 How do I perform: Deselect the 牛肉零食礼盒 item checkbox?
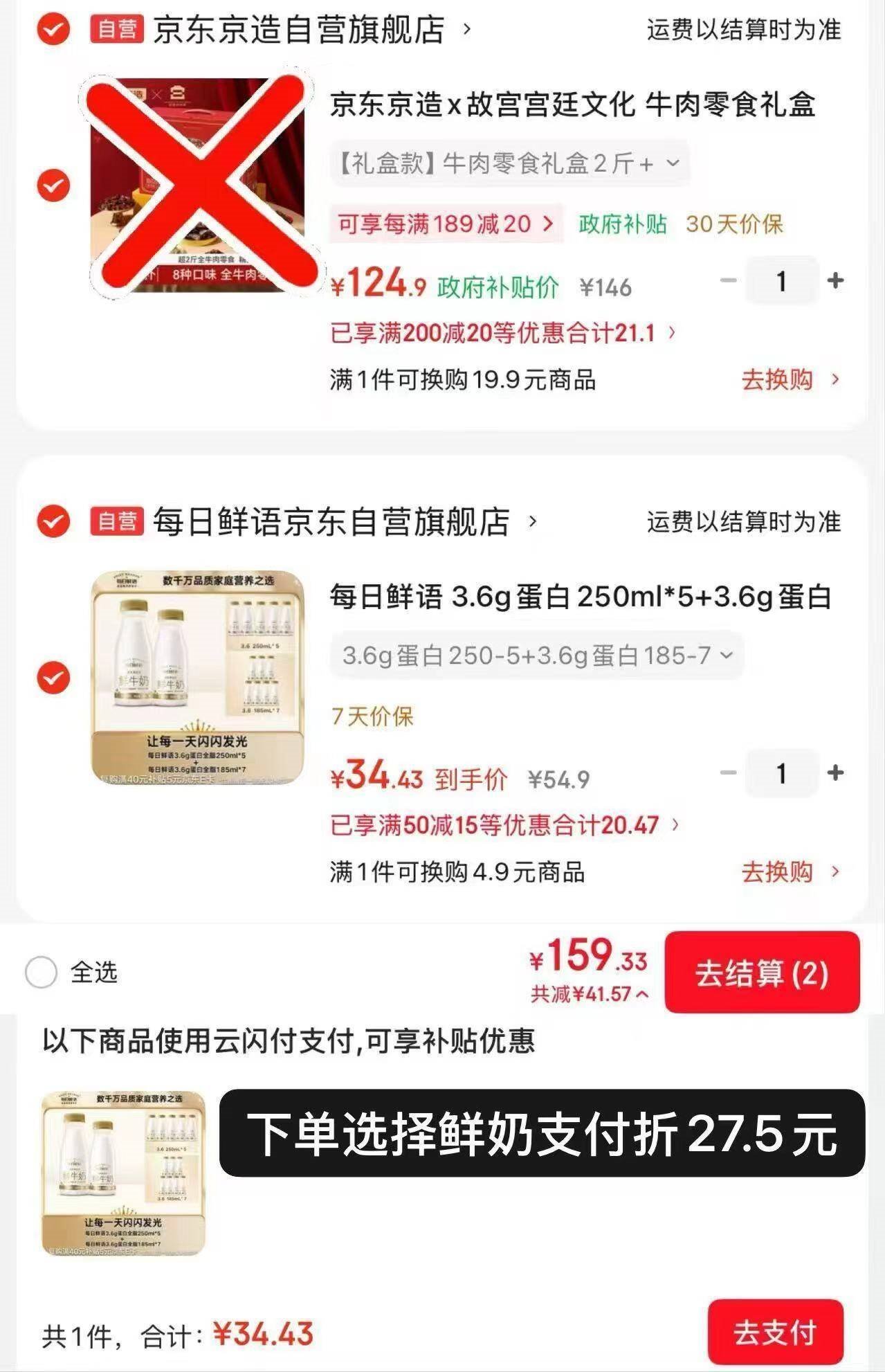53,186
